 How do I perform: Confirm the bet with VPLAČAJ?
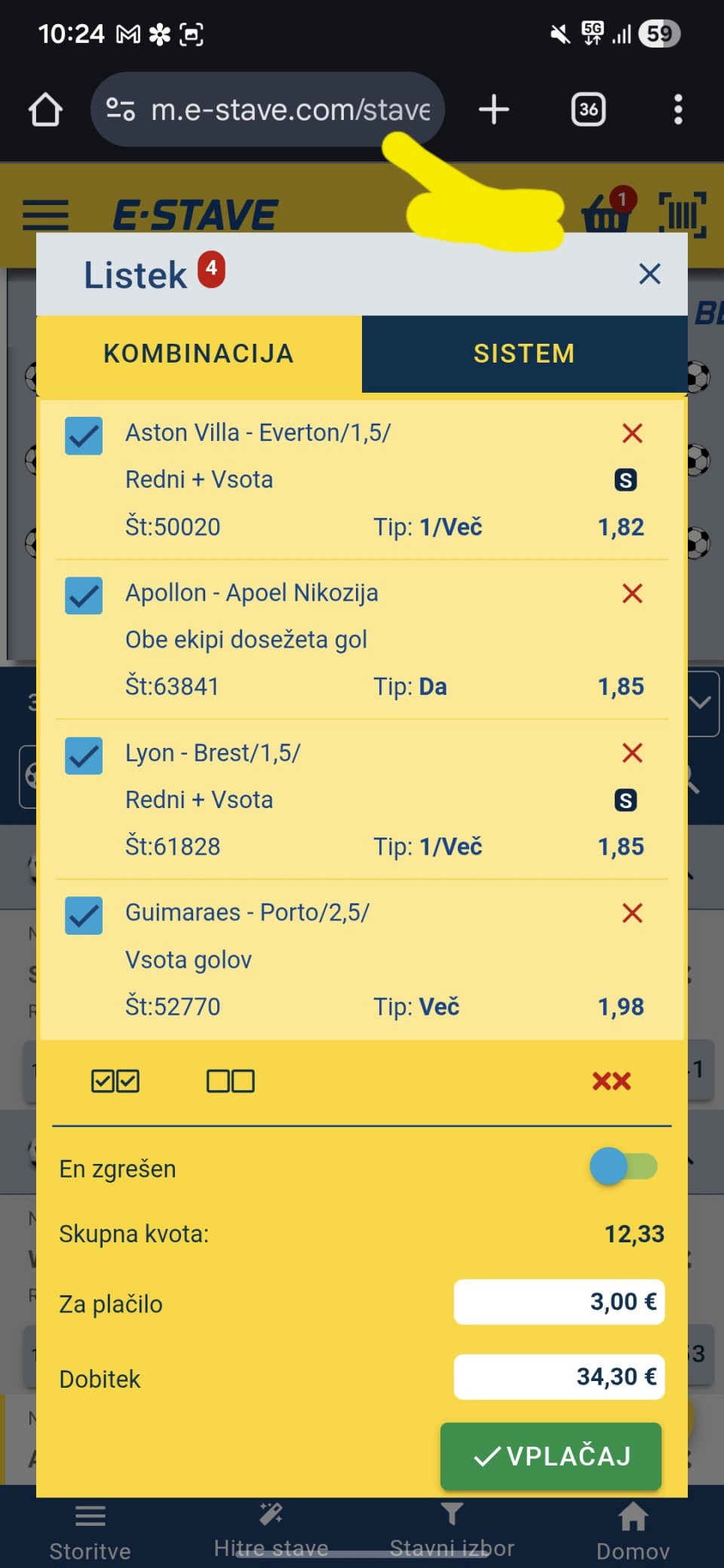pyautogui.click(x=551, y=1456)
